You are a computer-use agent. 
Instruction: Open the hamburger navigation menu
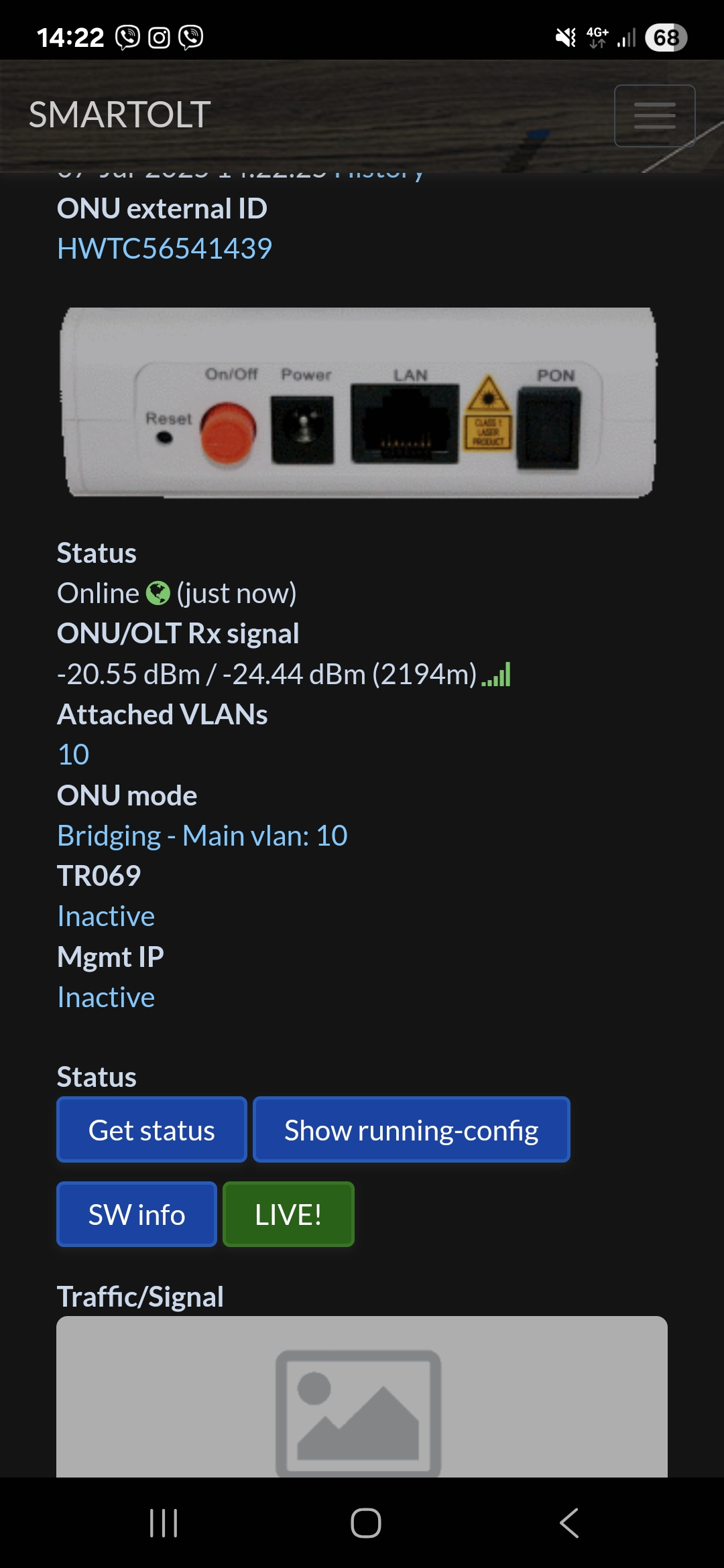pyautogui.click(x=654, y=115)
